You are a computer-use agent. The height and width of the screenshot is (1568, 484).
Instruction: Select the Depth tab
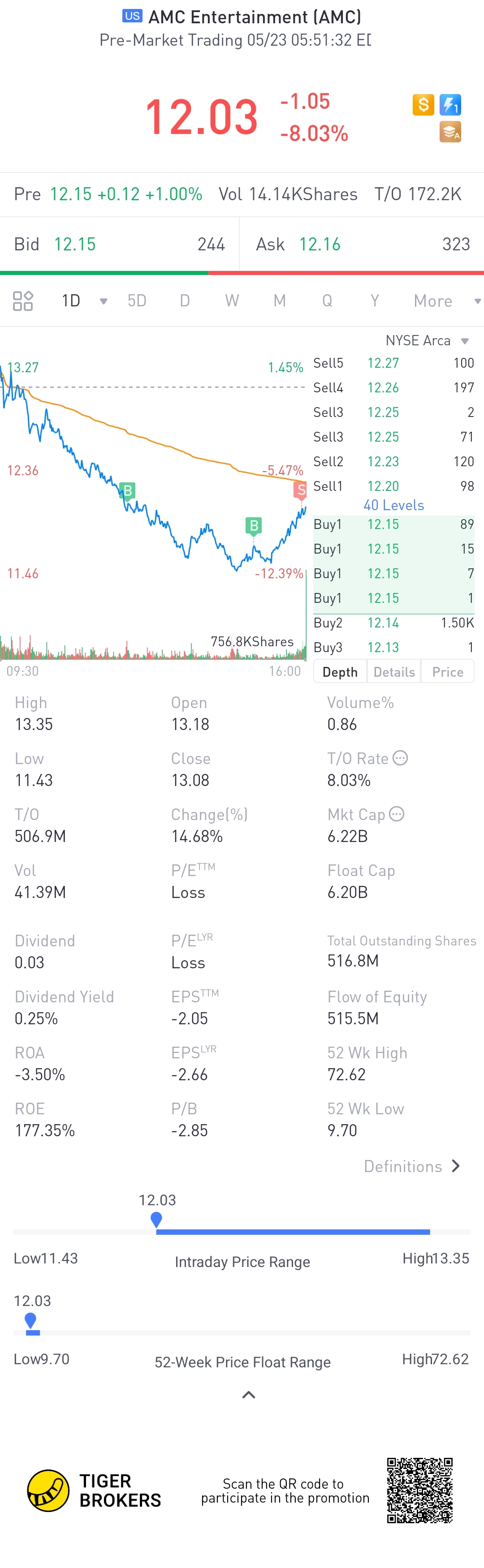[340, 672]
